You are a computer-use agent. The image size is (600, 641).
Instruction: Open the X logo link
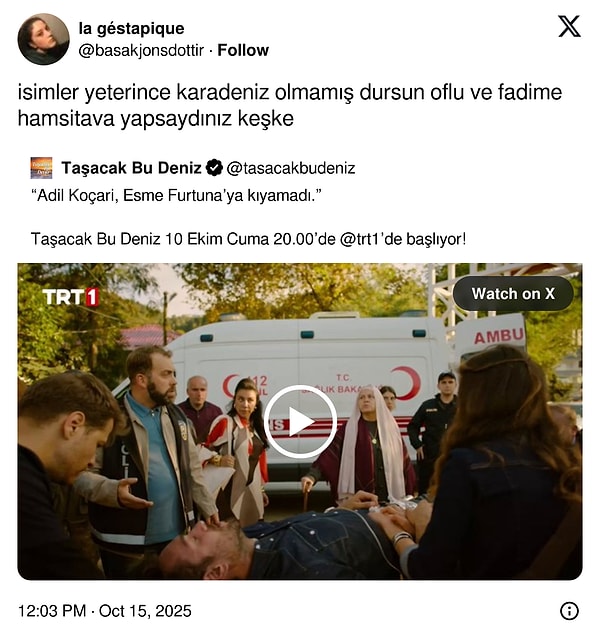click(x=568, y=27)
